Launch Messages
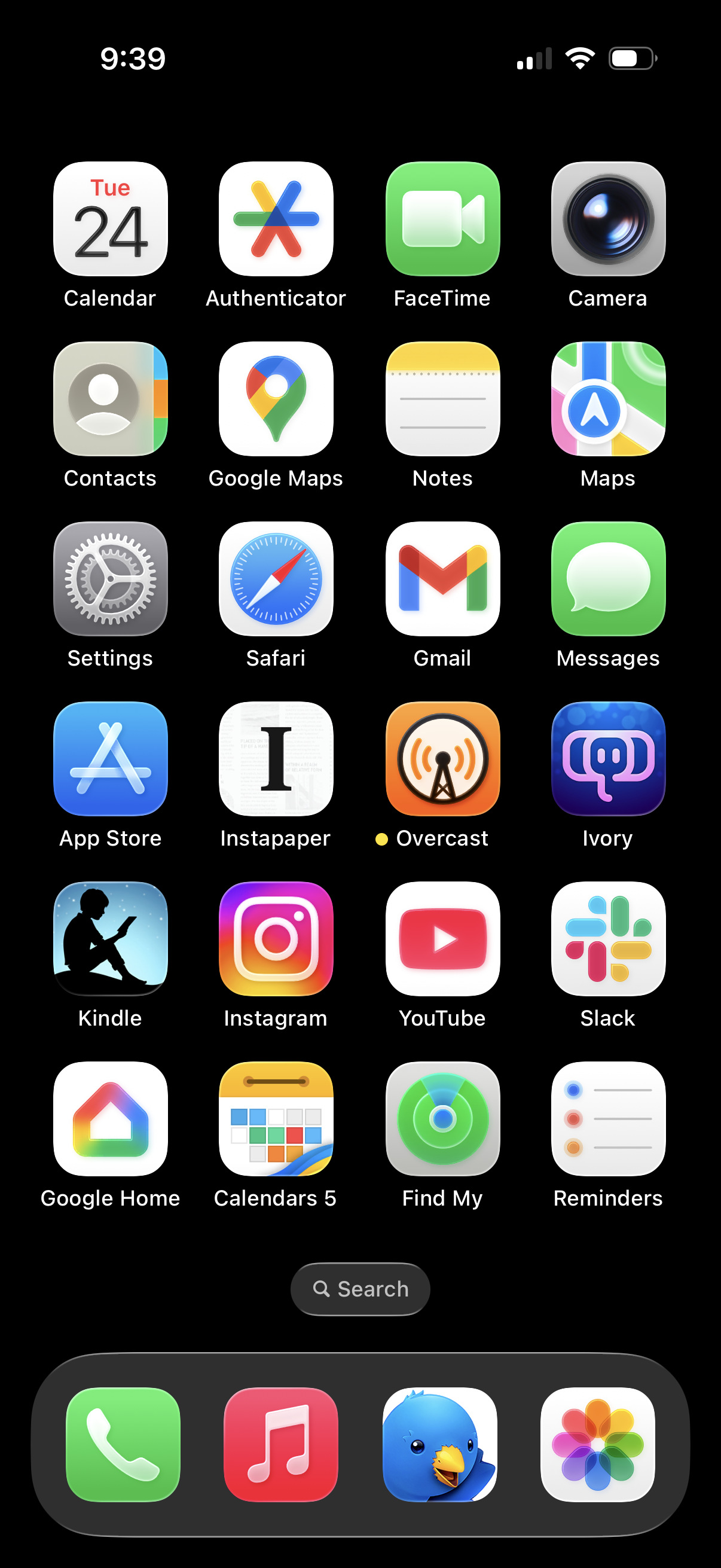721x1568 pixels. click(608, 579)
